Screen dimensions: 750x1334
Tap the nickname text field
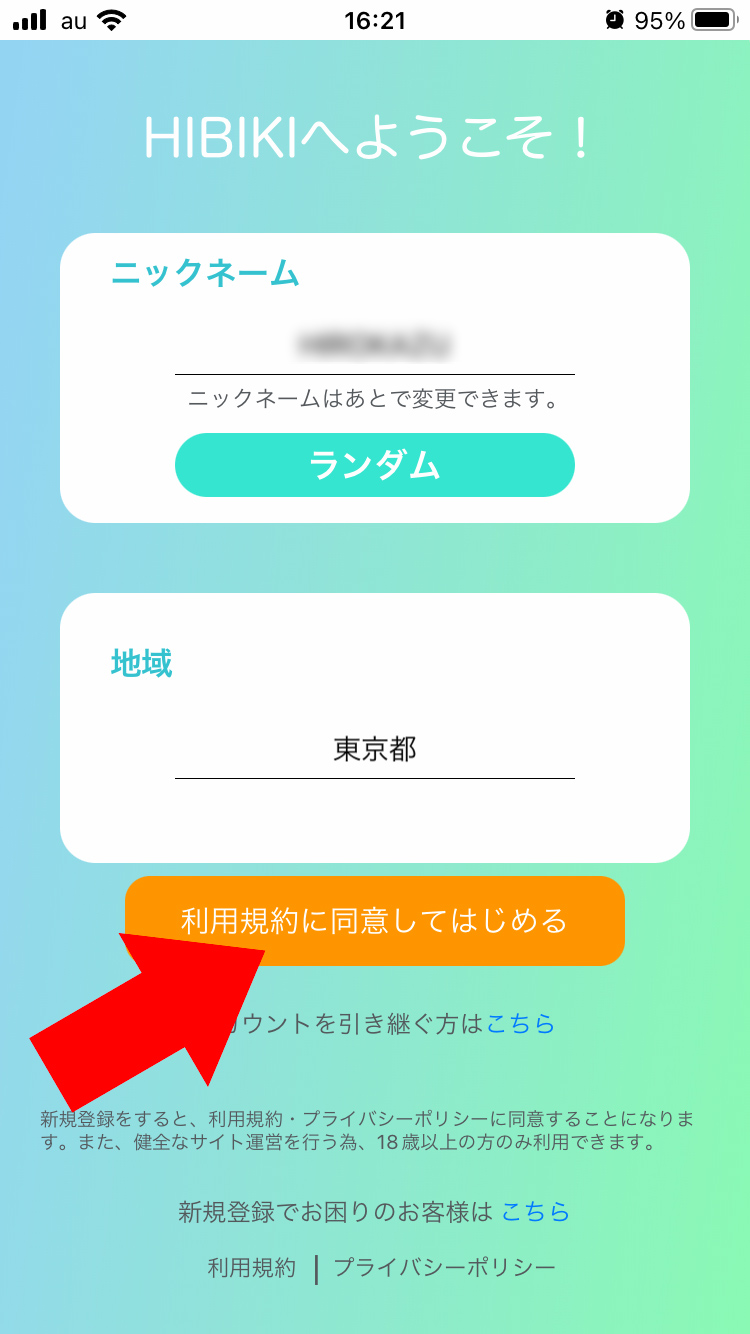point(375,346)
